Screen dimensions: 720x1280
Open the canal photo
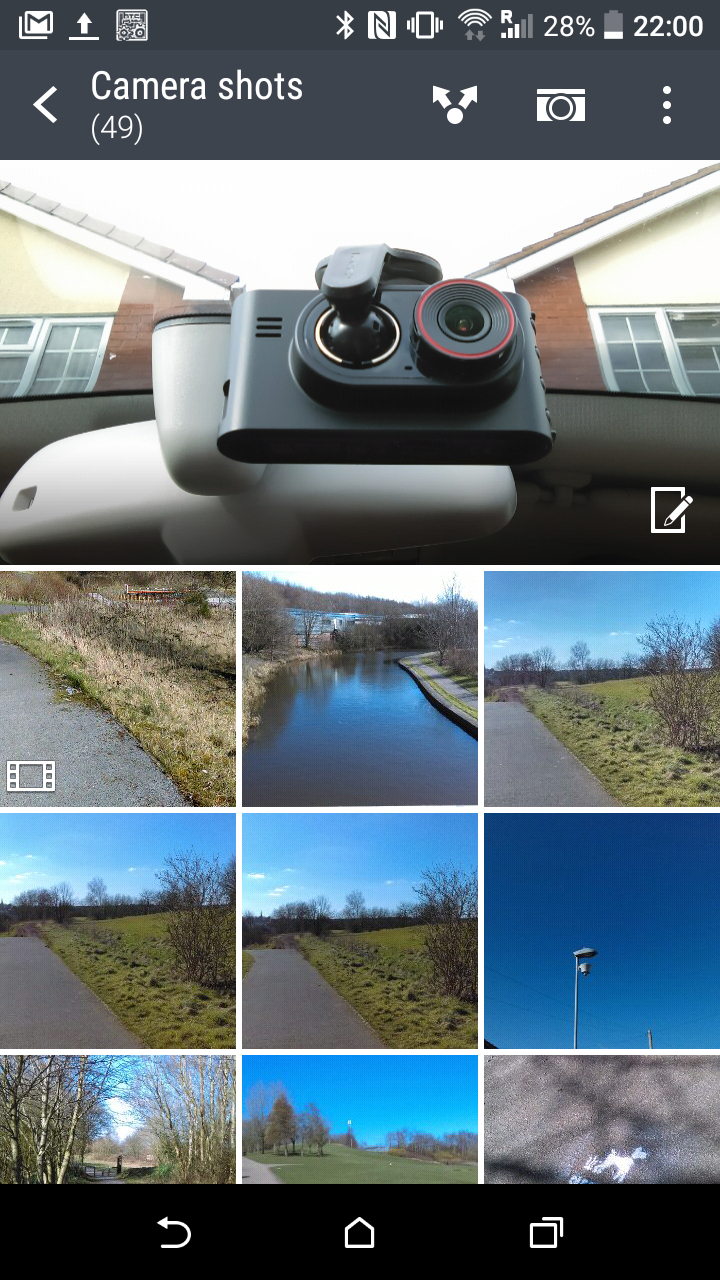click(x=360, y=689)
